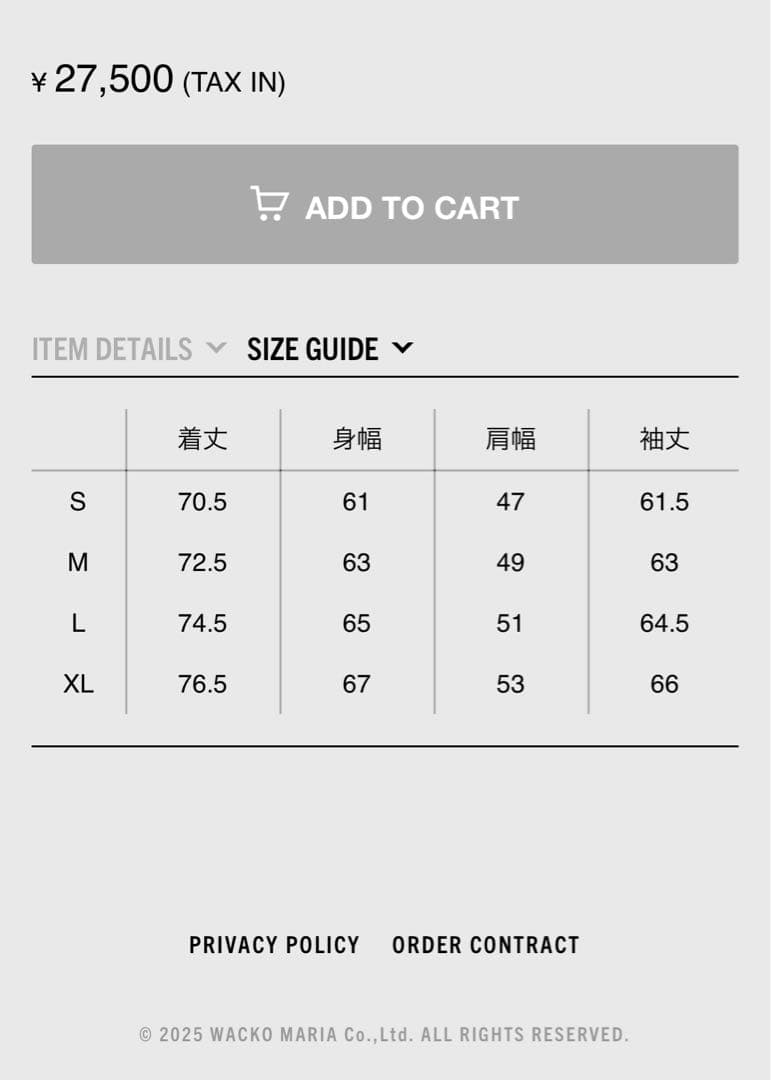Add the item to cart
Image resolution: width=771 pixels, height=1080 pixels.
point(385,205)
